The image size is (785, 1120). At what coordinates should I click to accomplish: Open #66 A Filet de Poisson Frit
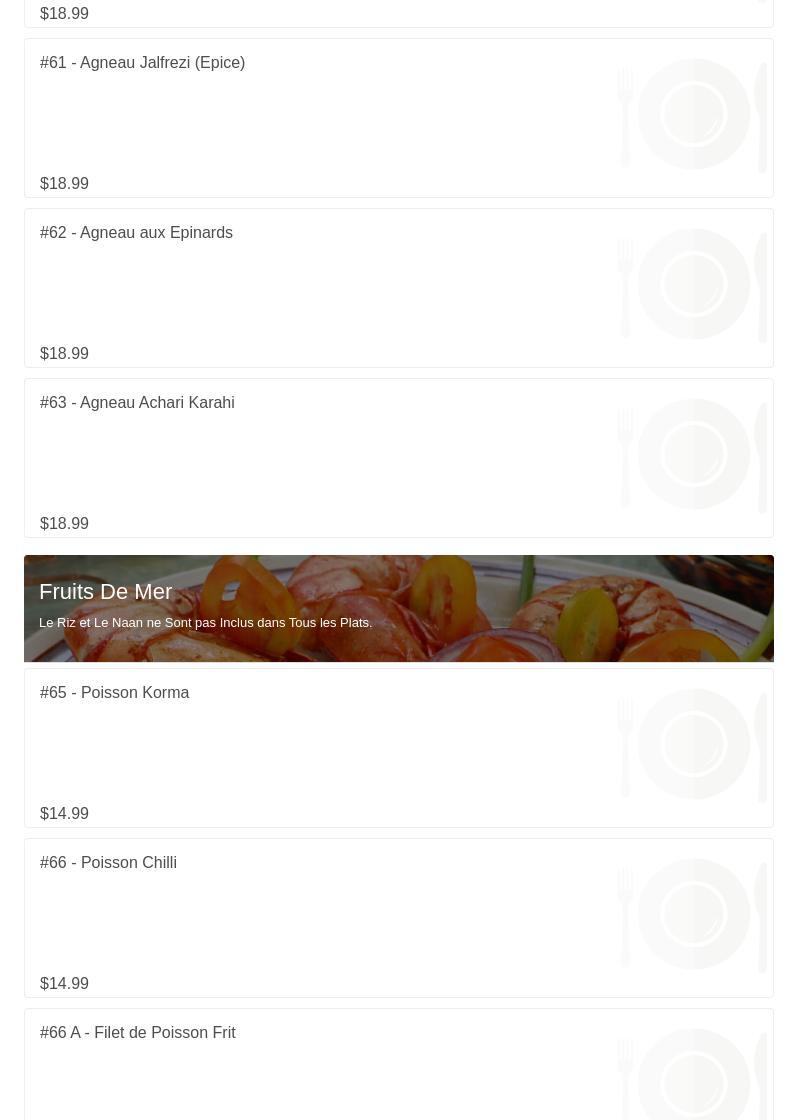(138, 1033)
